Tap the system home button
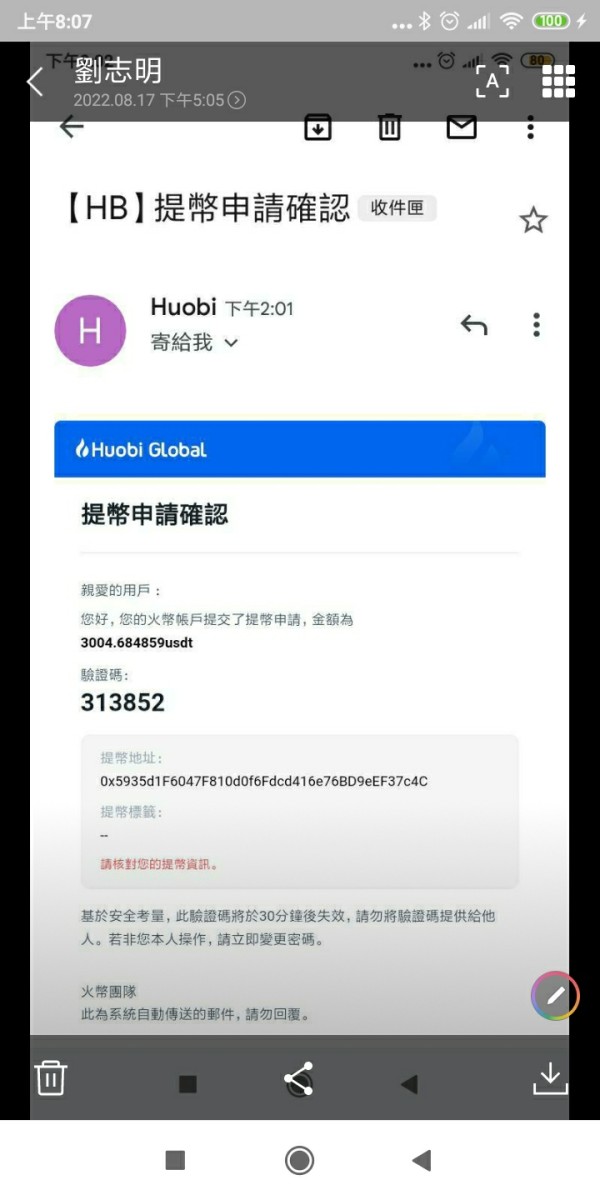 coord(299,1160)
